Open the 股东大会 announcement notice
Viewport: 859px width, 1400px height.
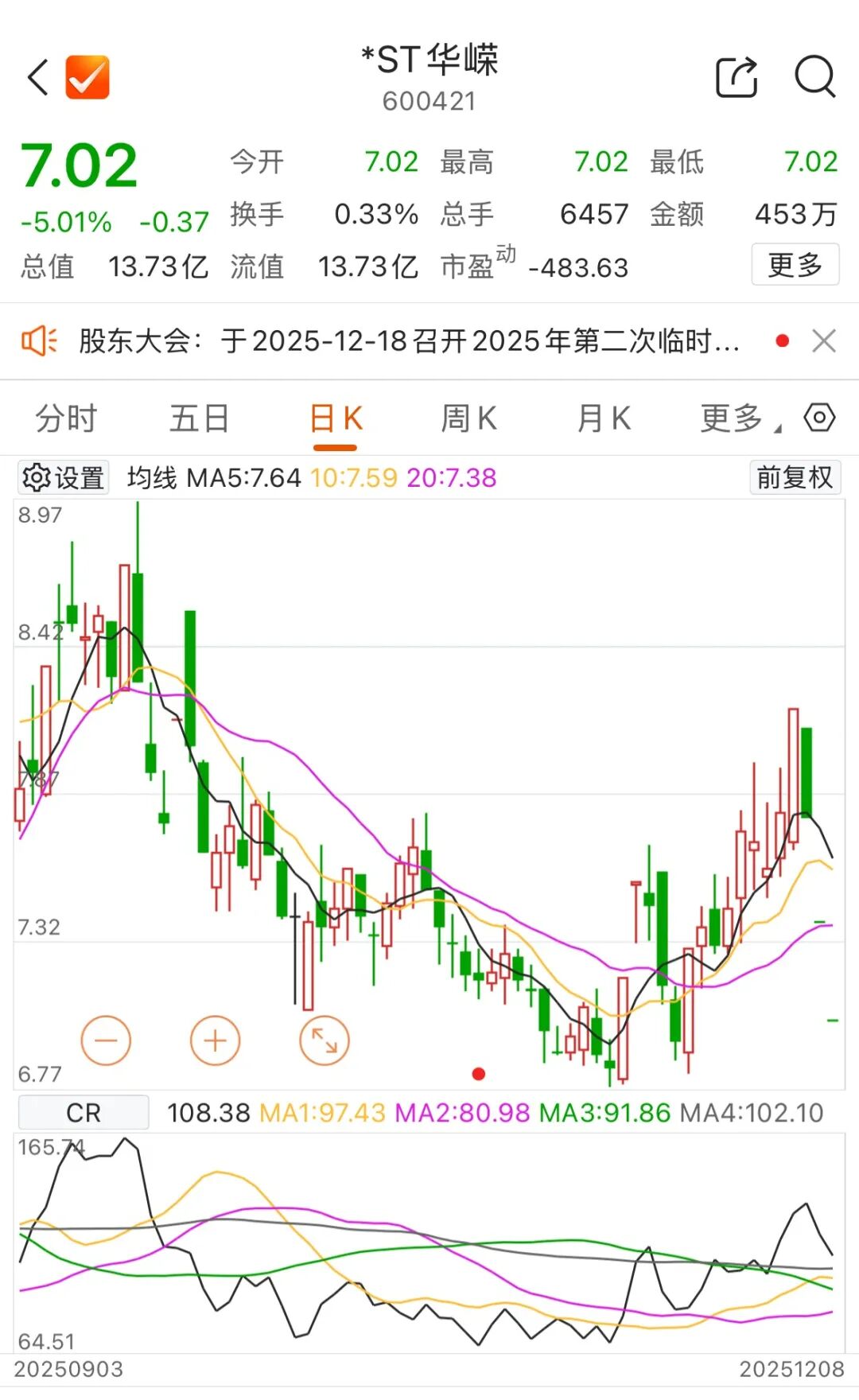[409, 341]
